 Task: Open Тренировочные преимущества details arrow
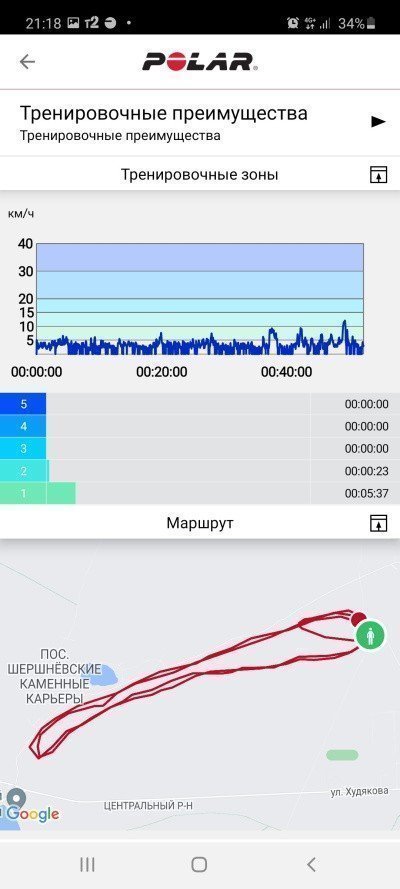(x=378, y=121)
